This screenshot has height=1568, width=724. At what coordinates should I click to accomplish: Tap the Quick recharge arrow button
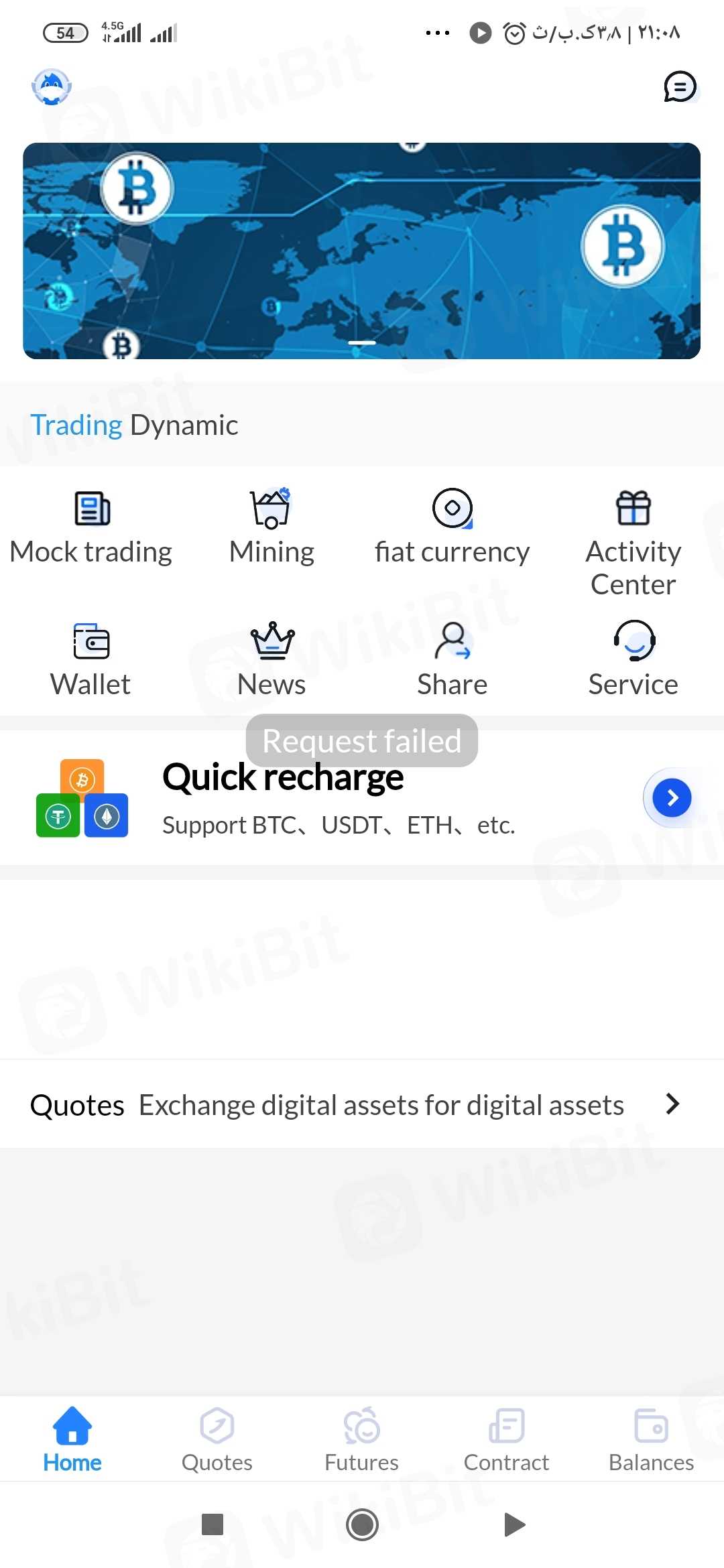click(672, 797)
